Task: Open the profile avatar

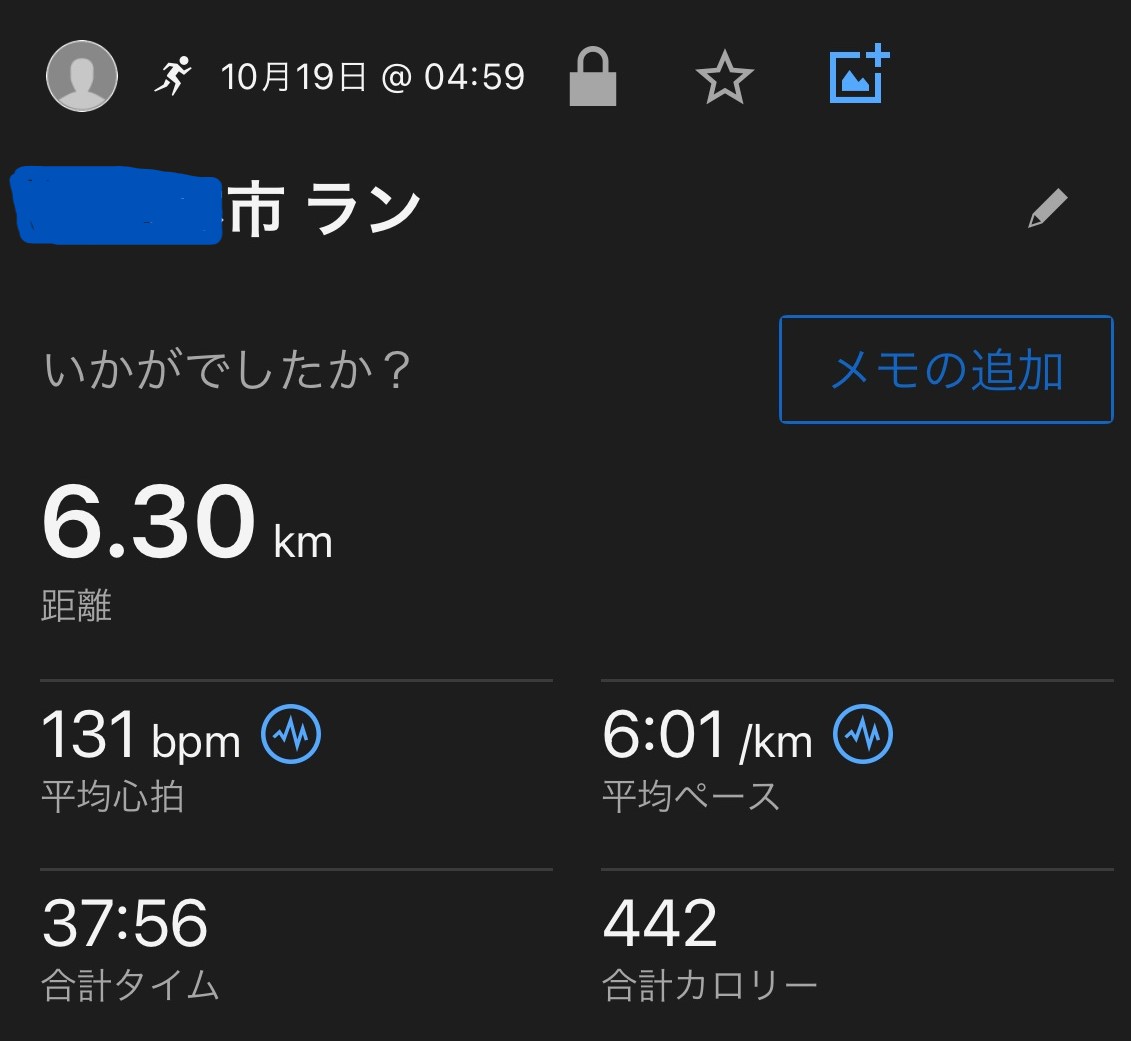Action: pyautogui.click(x=82, y=76)
